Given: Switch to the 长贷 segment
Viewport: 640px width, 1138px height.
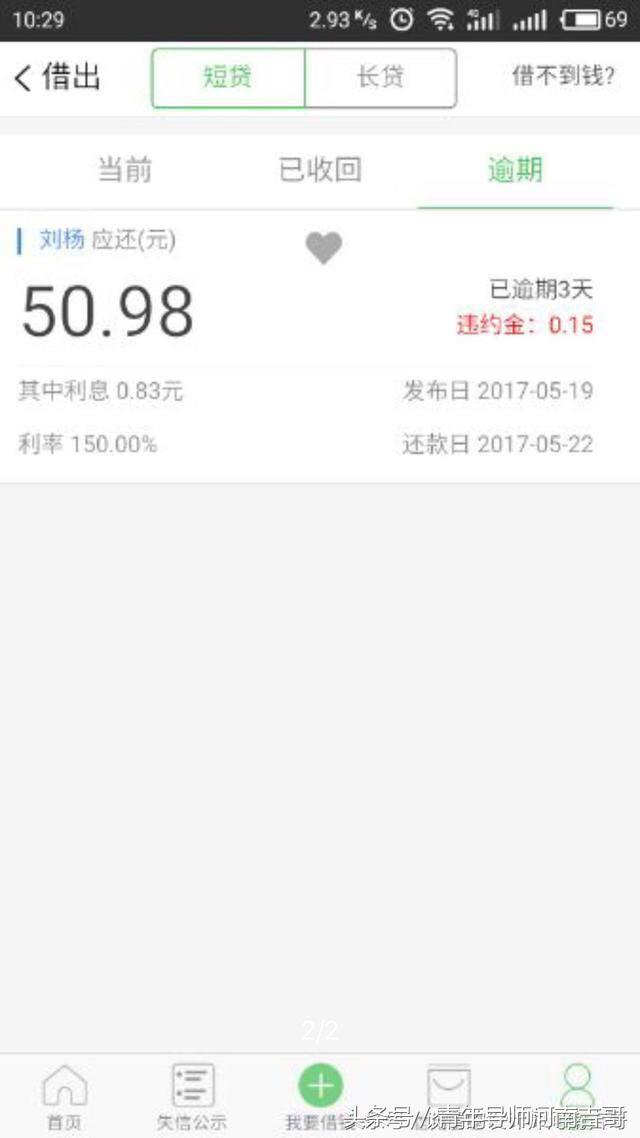Looking at the screenshot, I should click(380, 78).
